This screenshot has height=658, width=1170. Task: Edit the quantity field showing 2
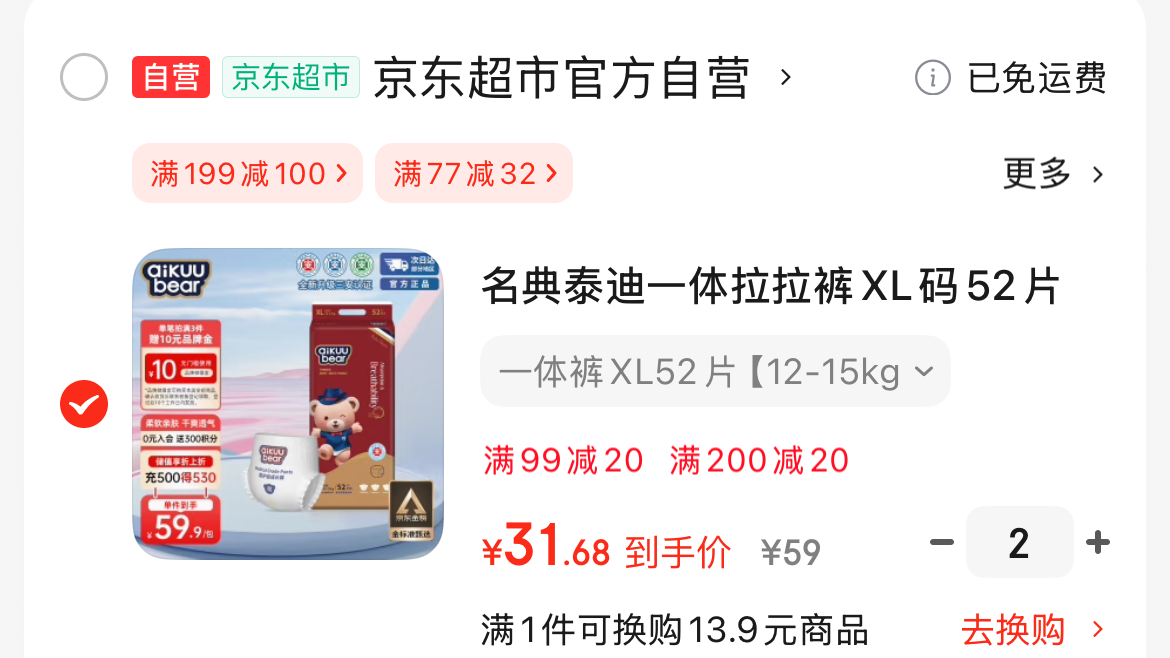[x=1019, y=543]
